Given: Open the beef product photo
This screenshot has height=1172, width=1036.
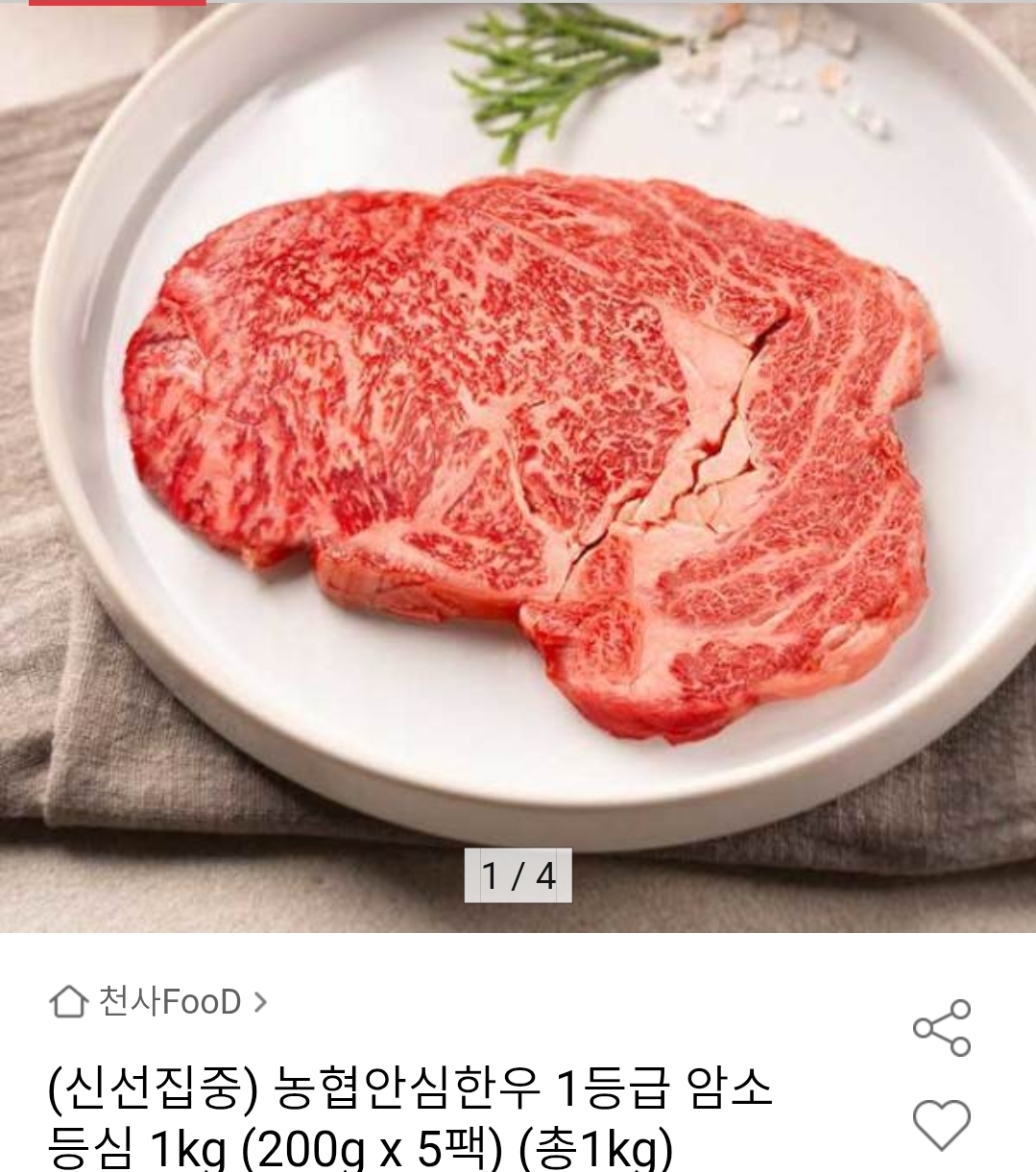Looking at the screenshot, I should pos(518,461).
